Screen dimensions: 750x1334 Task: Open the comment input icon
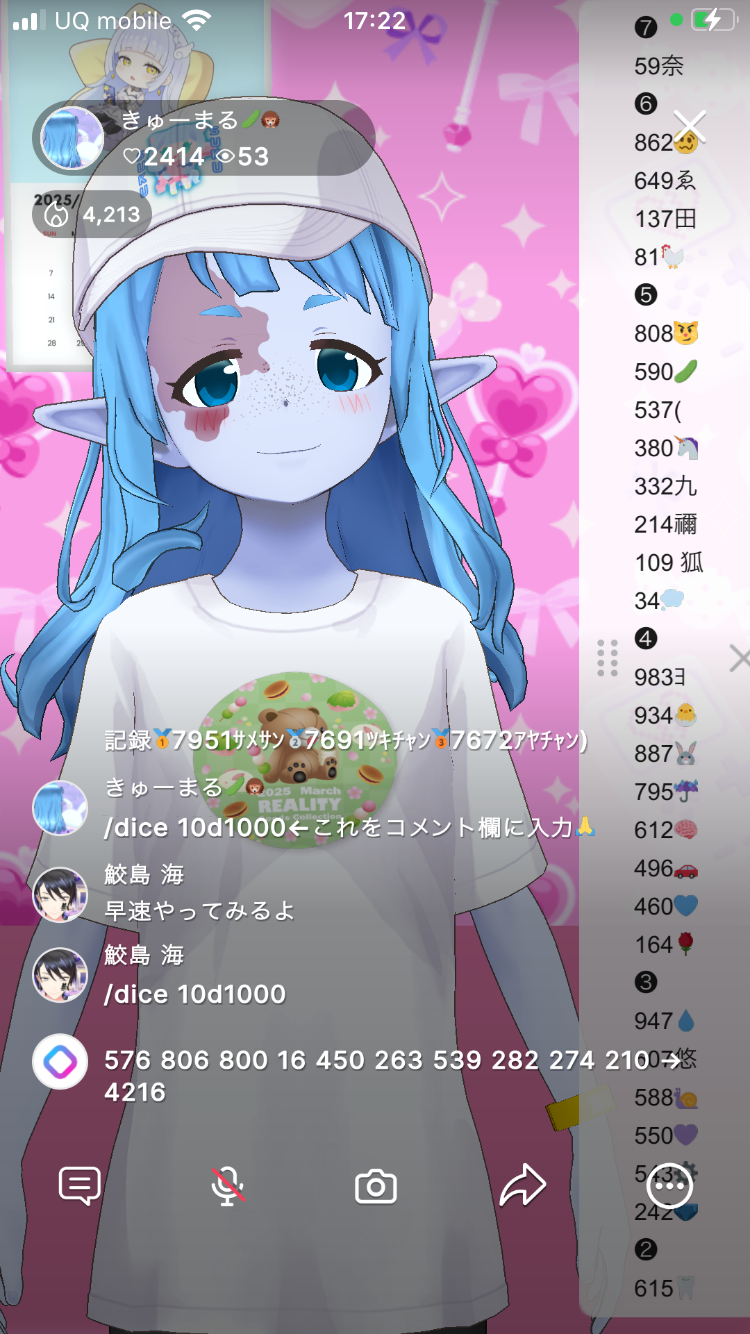click(x=79, y=1186)
